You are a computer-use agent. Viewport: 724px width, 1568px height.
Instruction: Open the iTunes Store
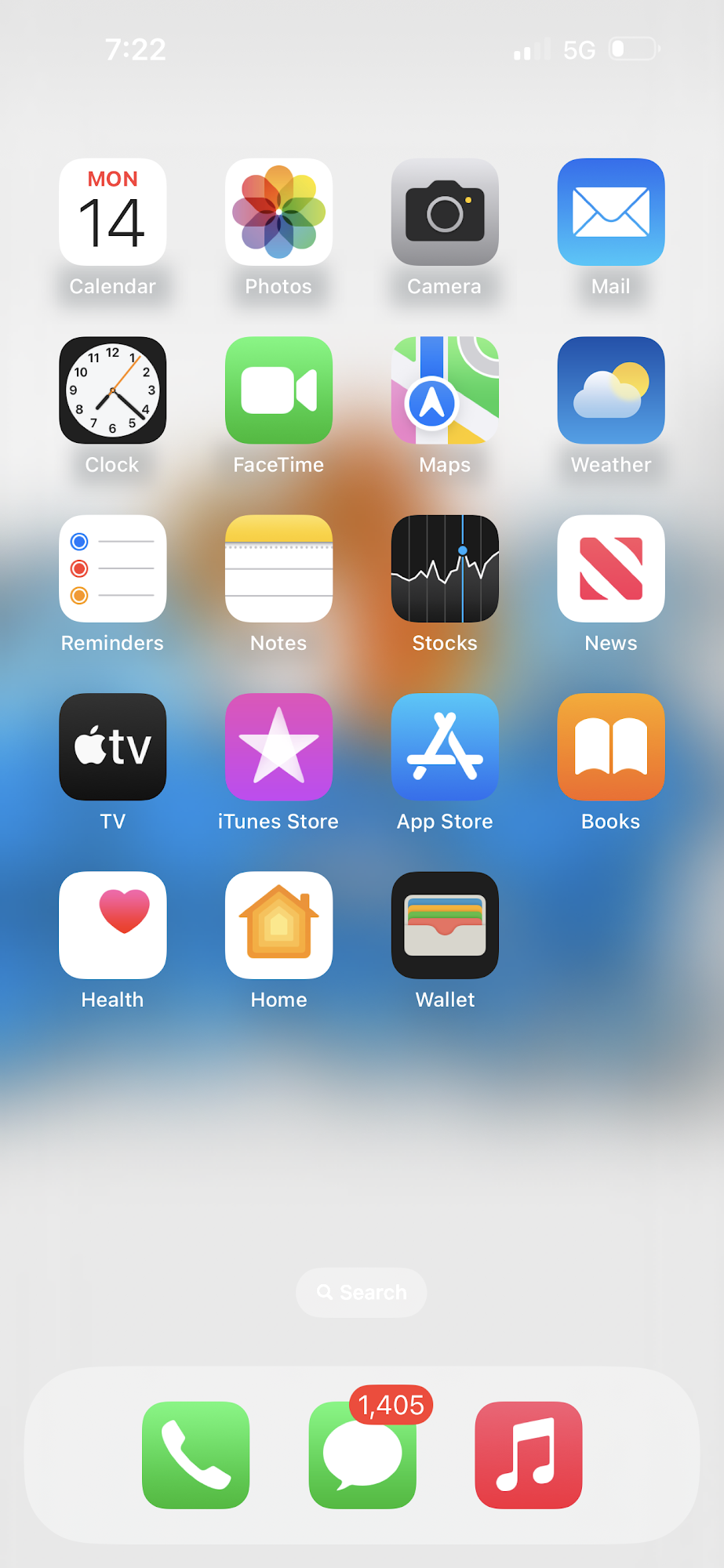coord(278,746)
